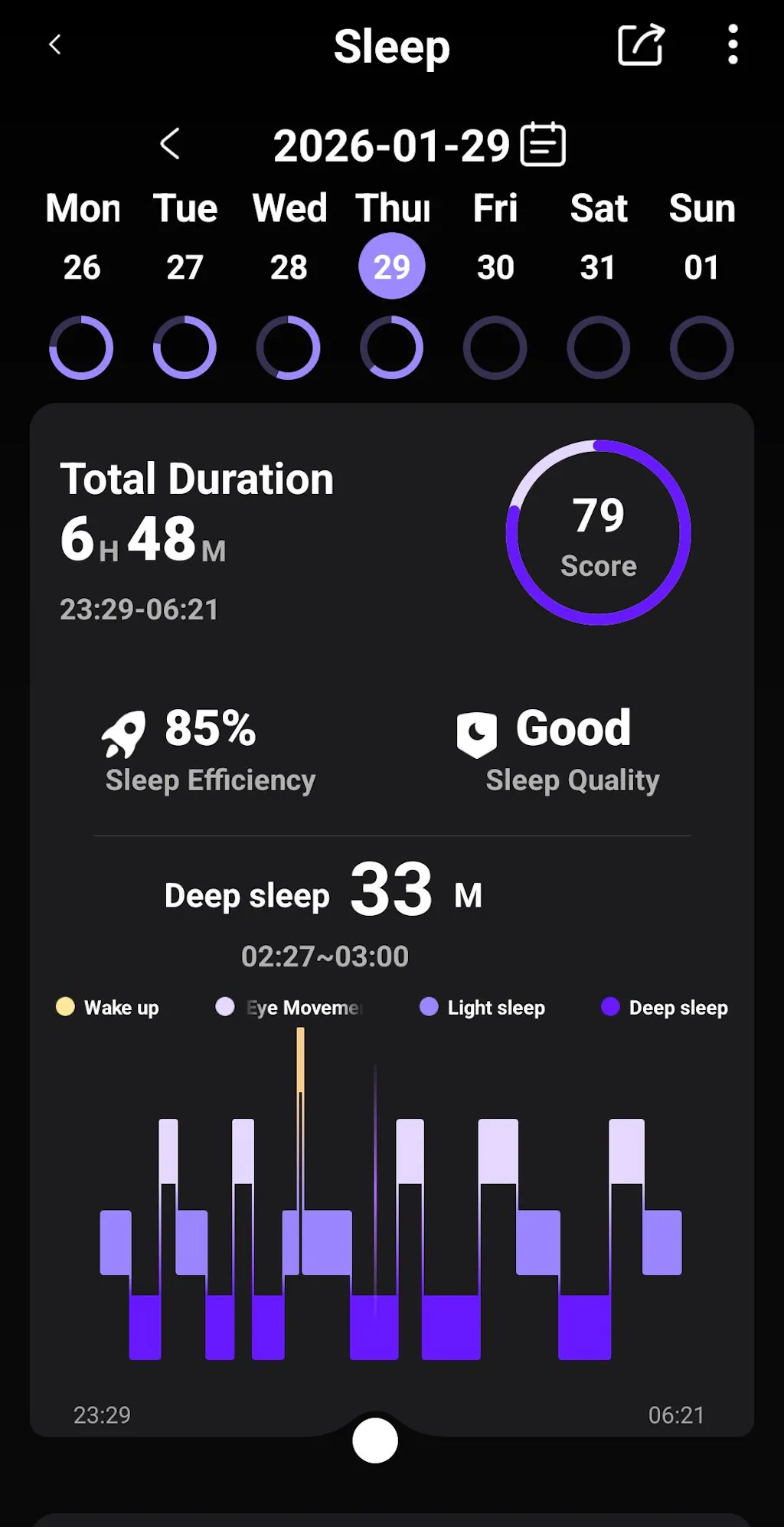
Task: Select Friday 30
Action: tap(495, 267)
